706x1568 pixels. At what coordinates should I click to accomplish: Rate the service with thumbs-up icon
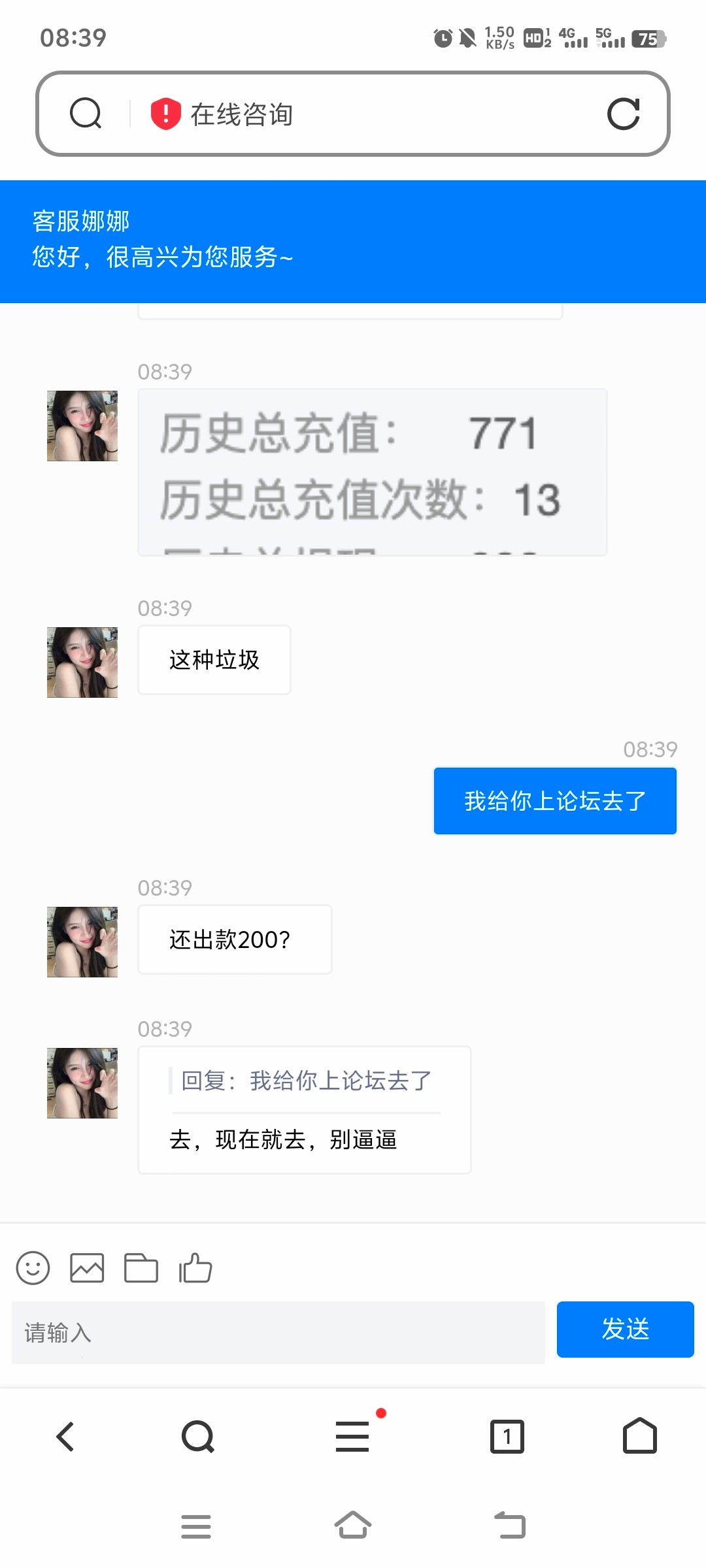(x=195, y=1268)
